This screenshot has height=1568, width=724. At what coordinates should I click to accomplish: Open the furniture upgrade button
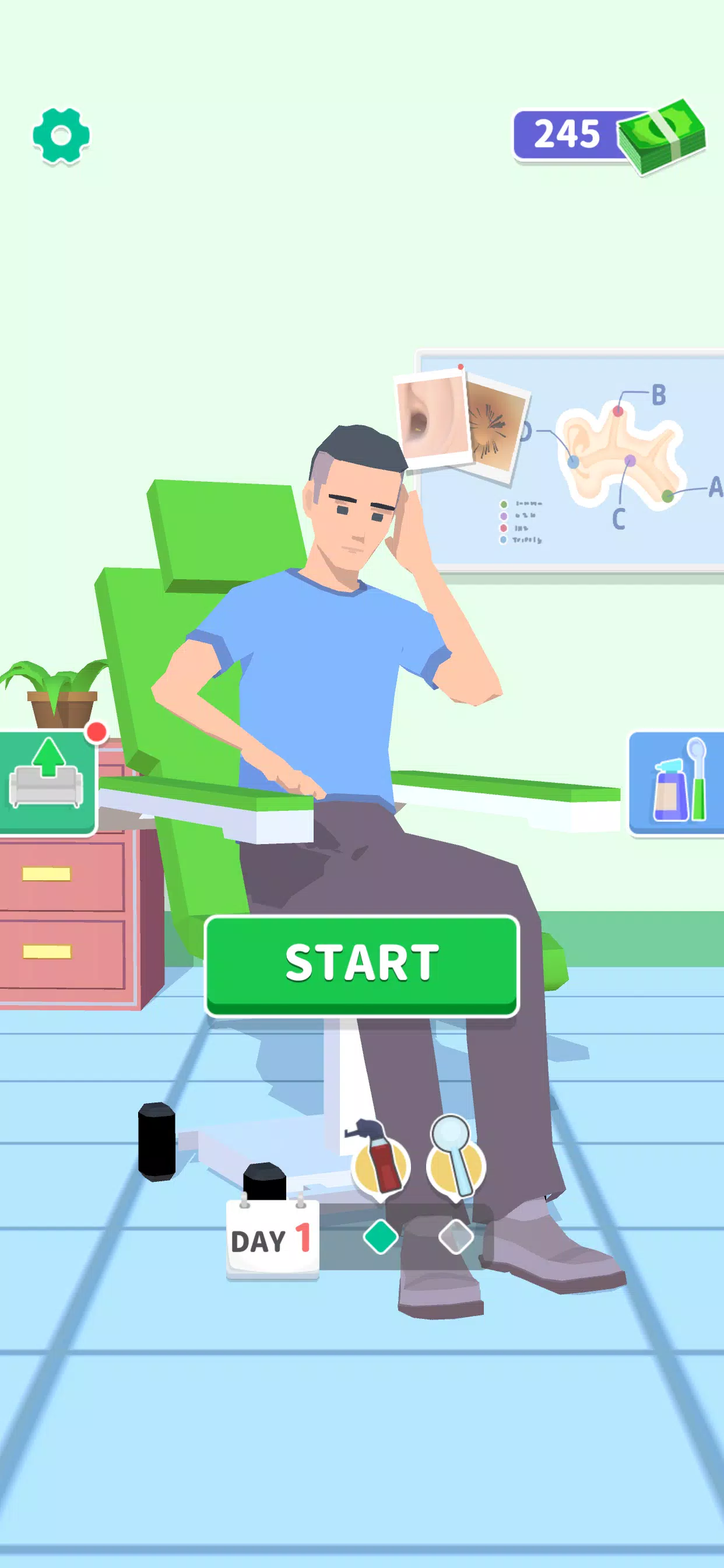47,782
